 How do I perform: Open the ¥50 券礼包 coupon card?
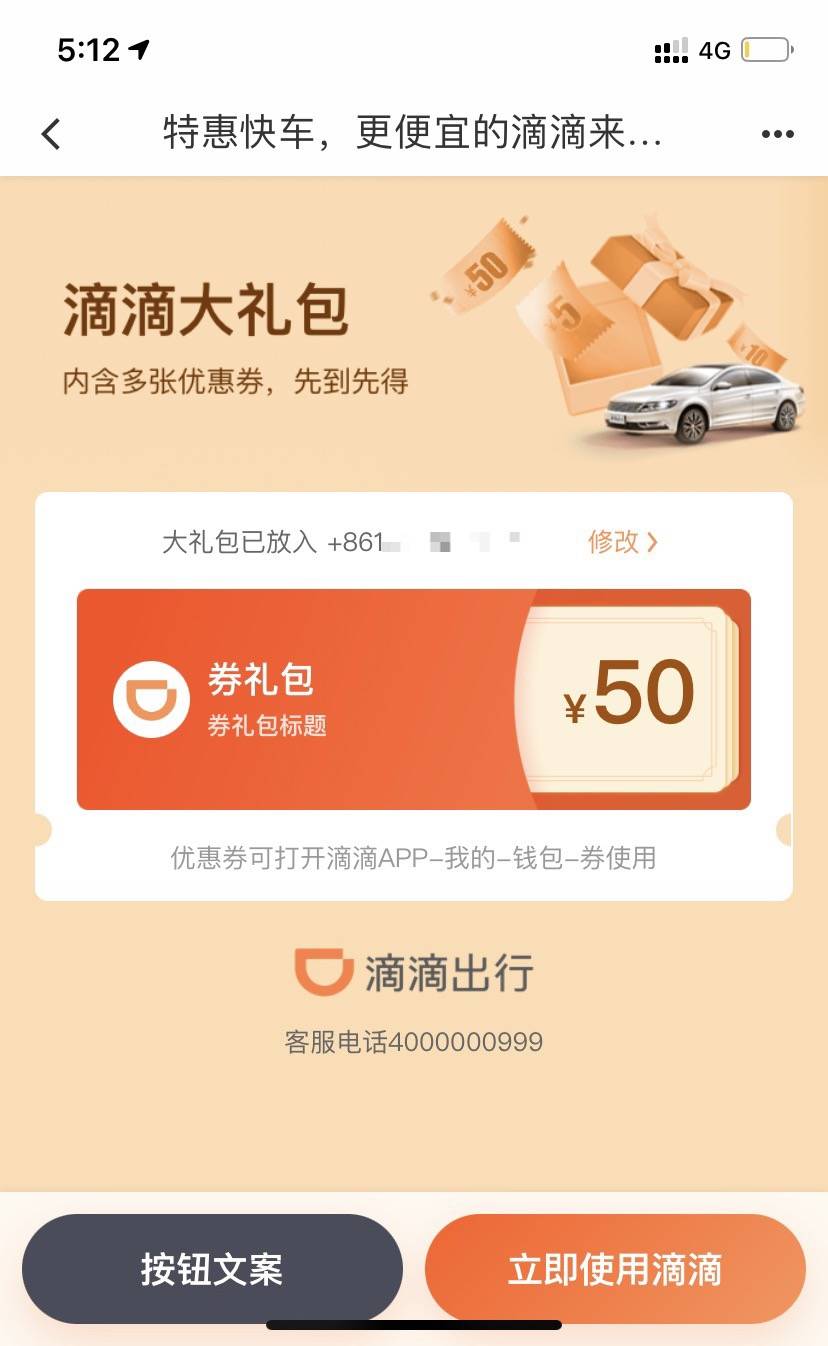(413, 699)
